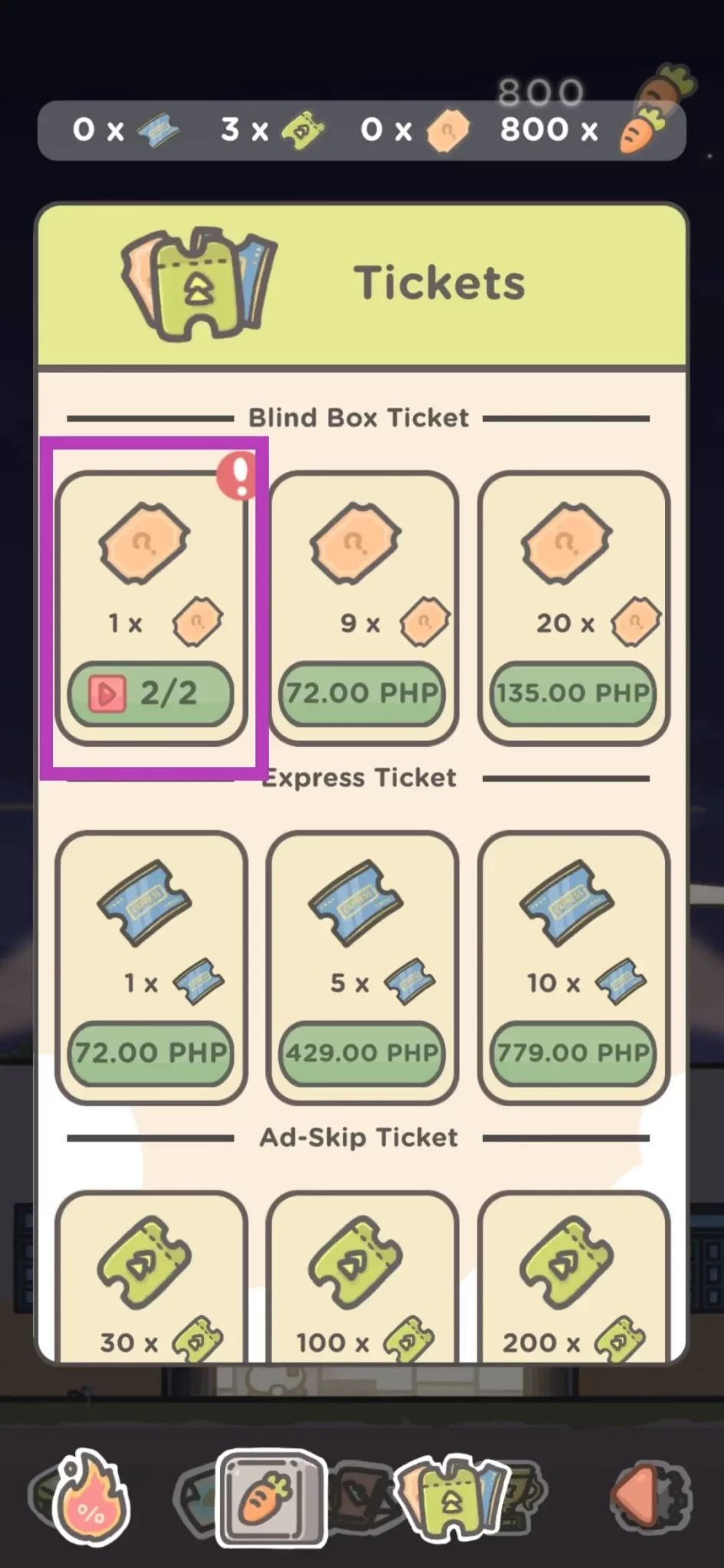Select the 30 ad-skip tickets pack

click(151, 1279)
